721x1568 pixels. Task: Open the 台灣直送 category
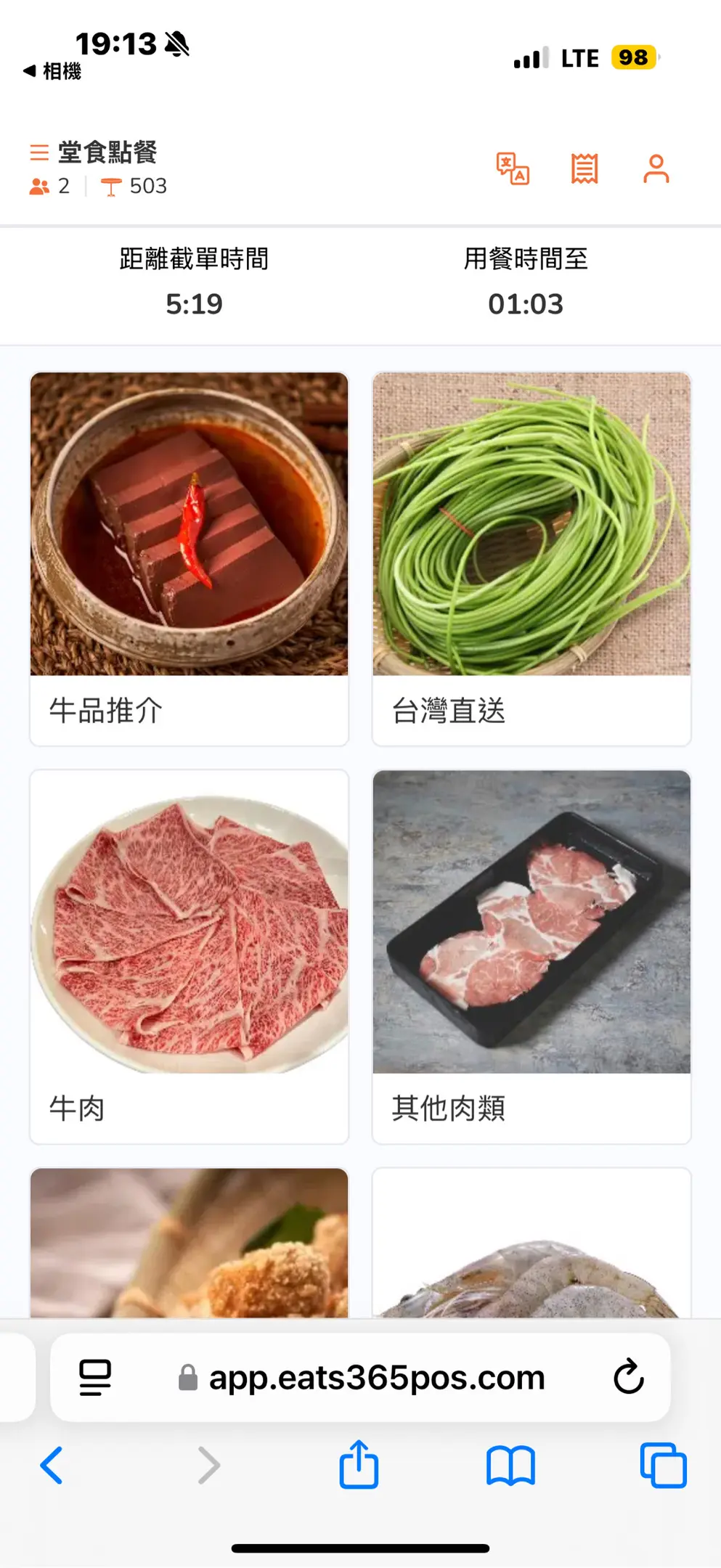(531, 559)
